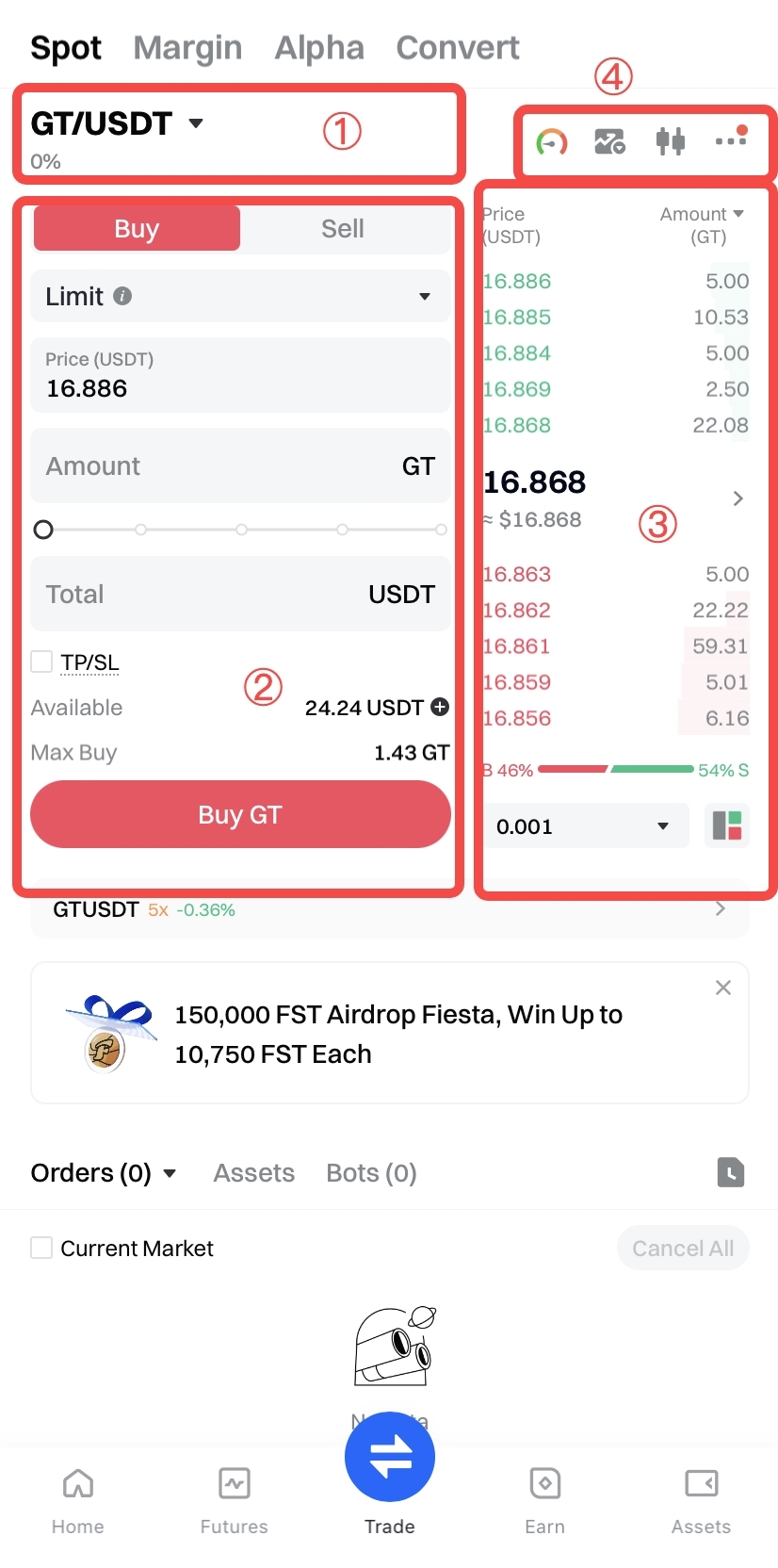The height and width of the screenshot is (1568, 778).
Task: Go to the Futures tab
Action: (234, 1500)
